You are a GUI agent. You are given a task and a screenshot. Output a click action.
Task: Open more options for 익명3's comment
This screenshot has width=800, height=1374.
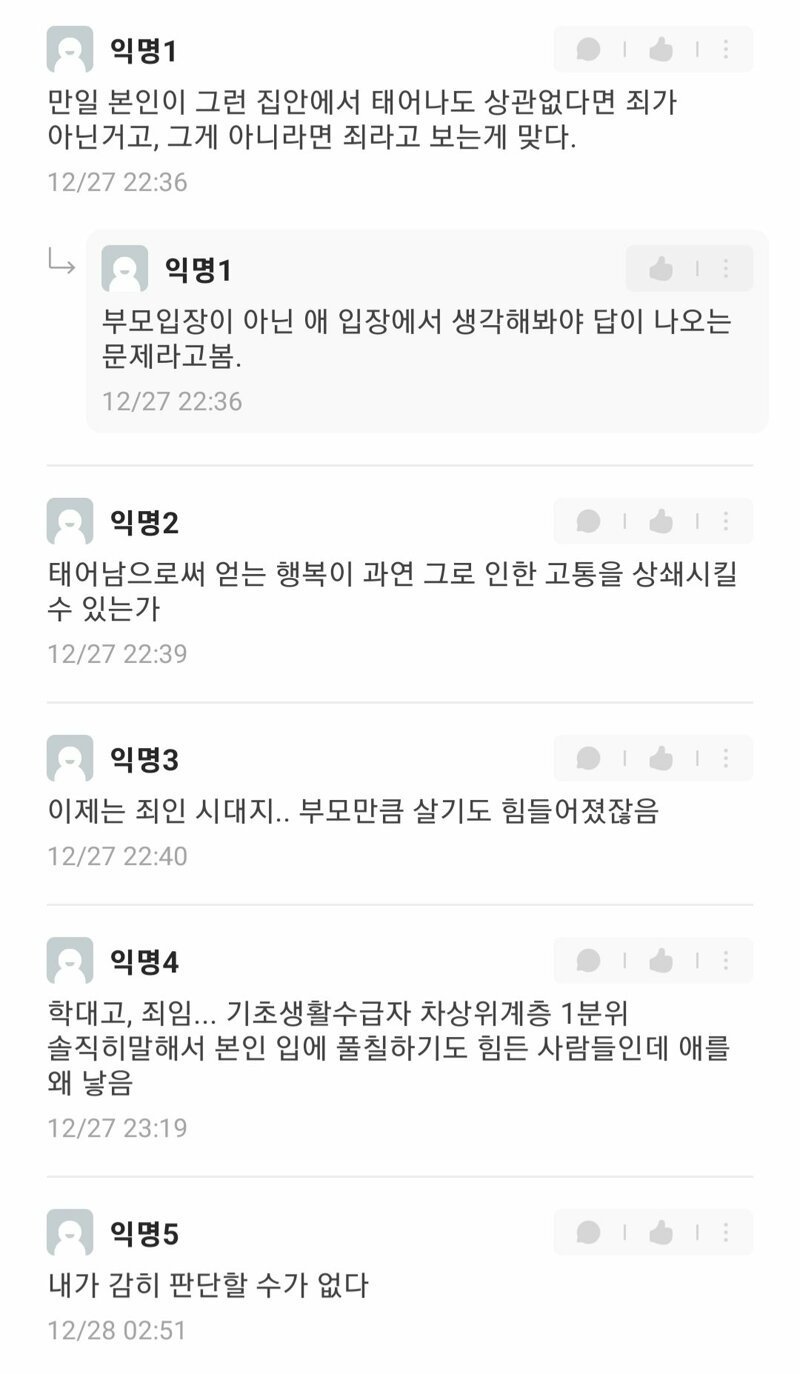pyautogui.click(x=726, y=758)
